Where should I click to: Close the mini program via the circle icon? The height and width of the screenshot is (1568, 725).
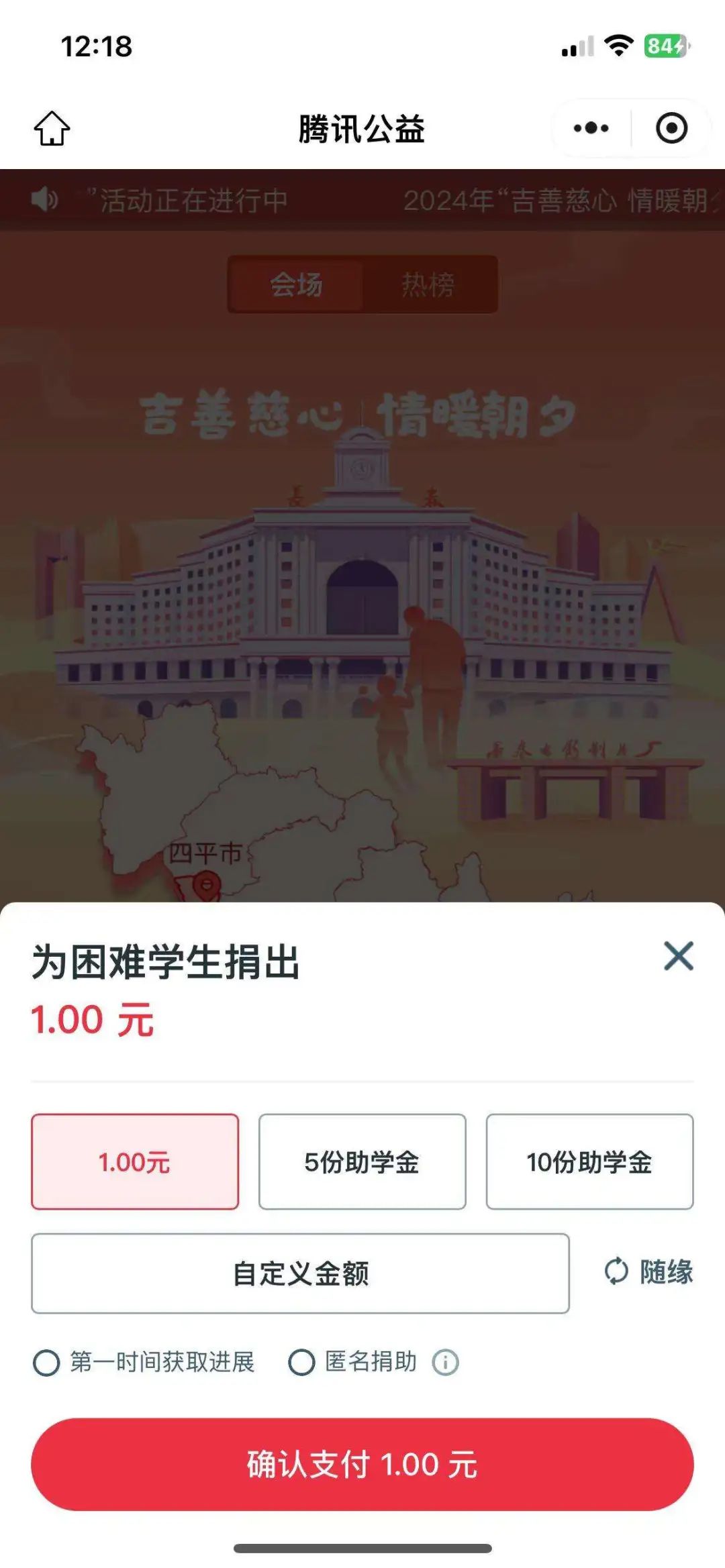tap(671, 127)
